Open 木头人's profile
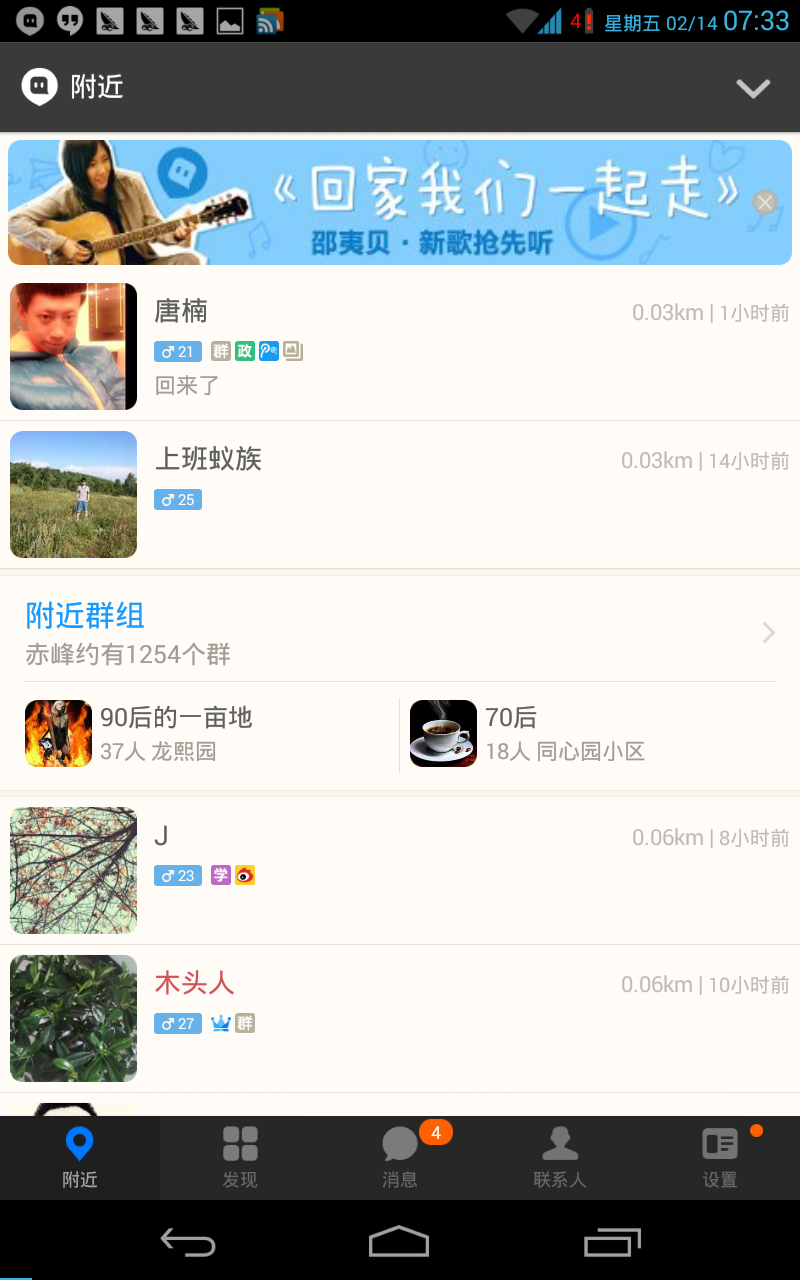The width and height of the screenshot is (800, 1280). 400,1019
